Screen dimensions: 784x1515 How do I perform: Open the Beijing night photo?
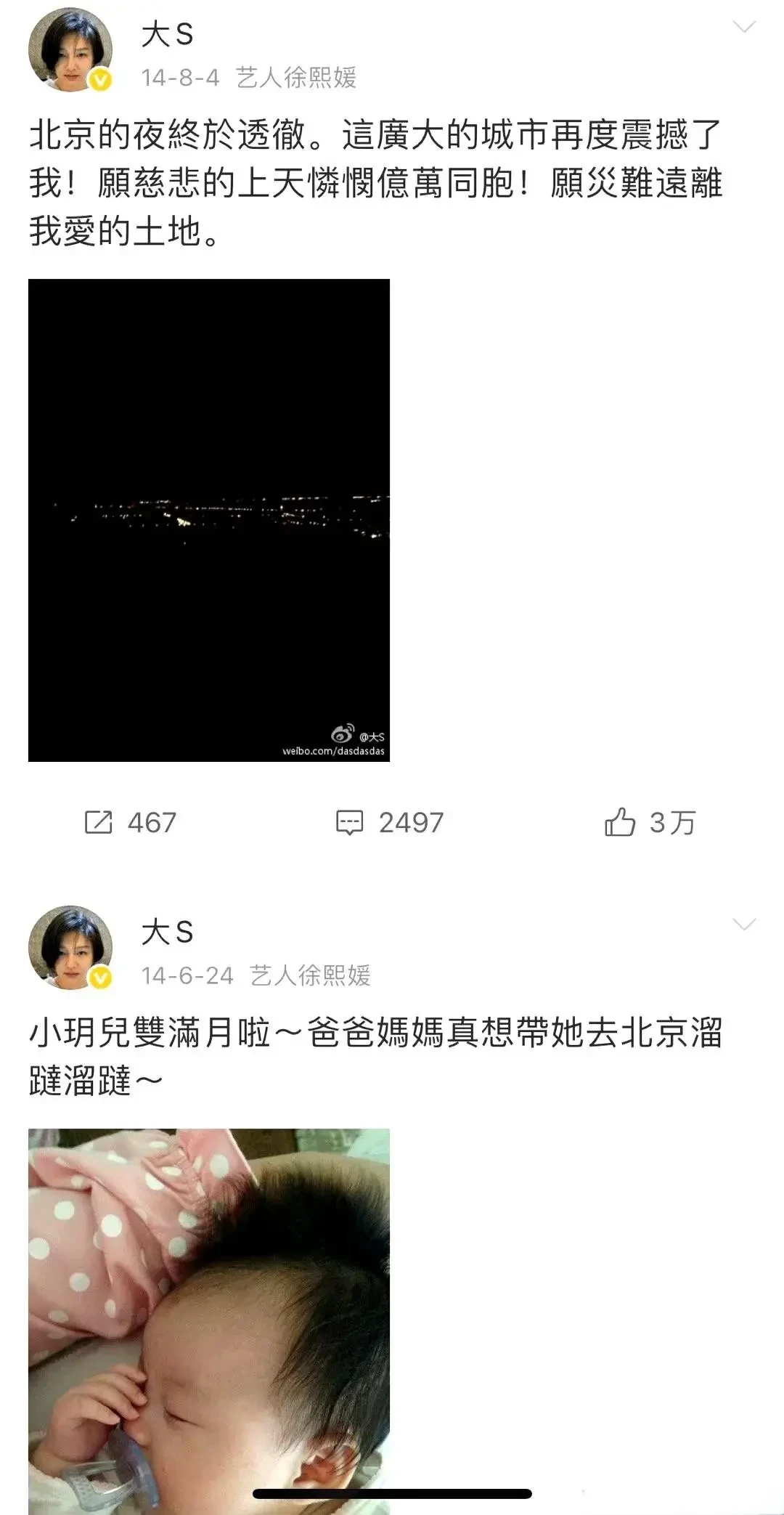tap(209, 520)
